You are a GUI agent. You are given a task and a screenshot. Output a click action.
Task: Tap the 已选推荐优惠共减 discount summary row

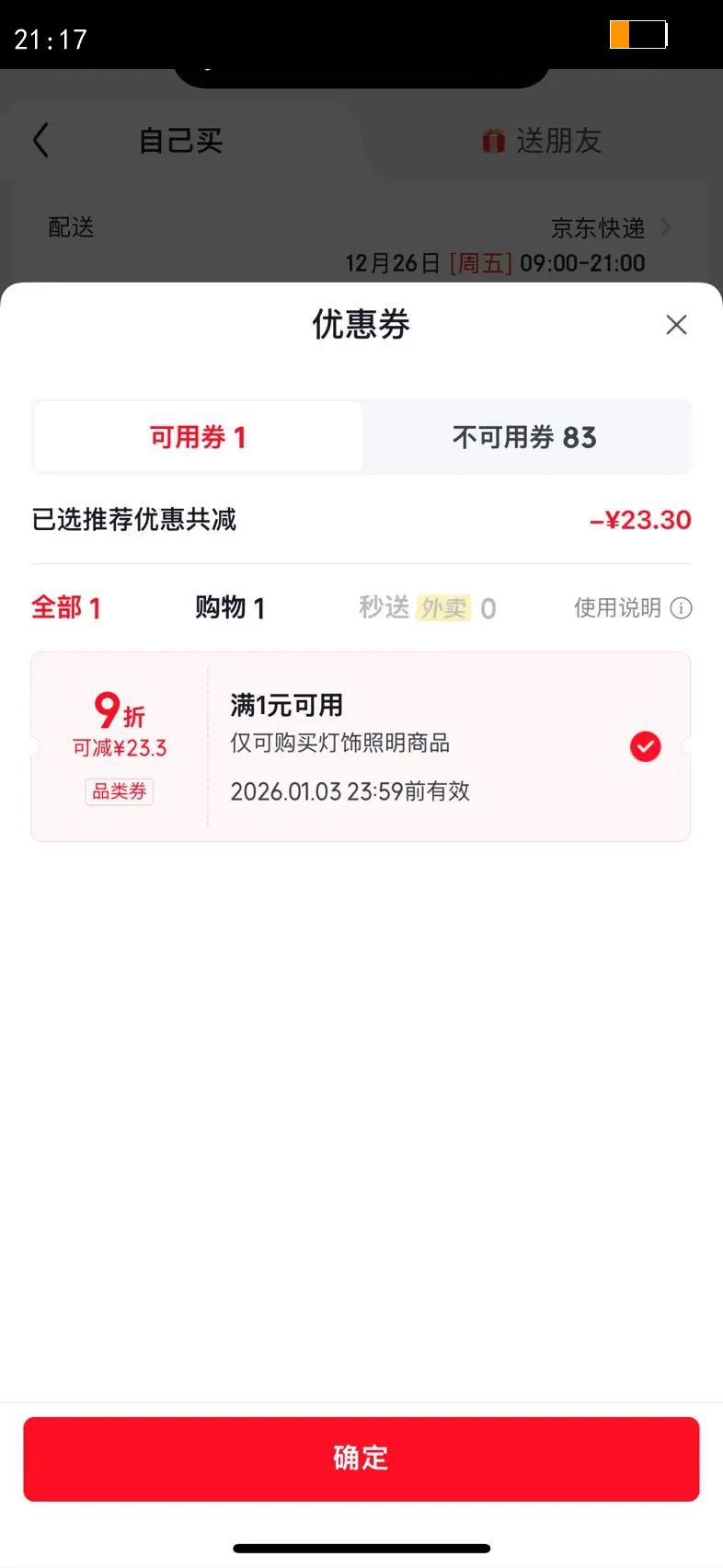361,520
